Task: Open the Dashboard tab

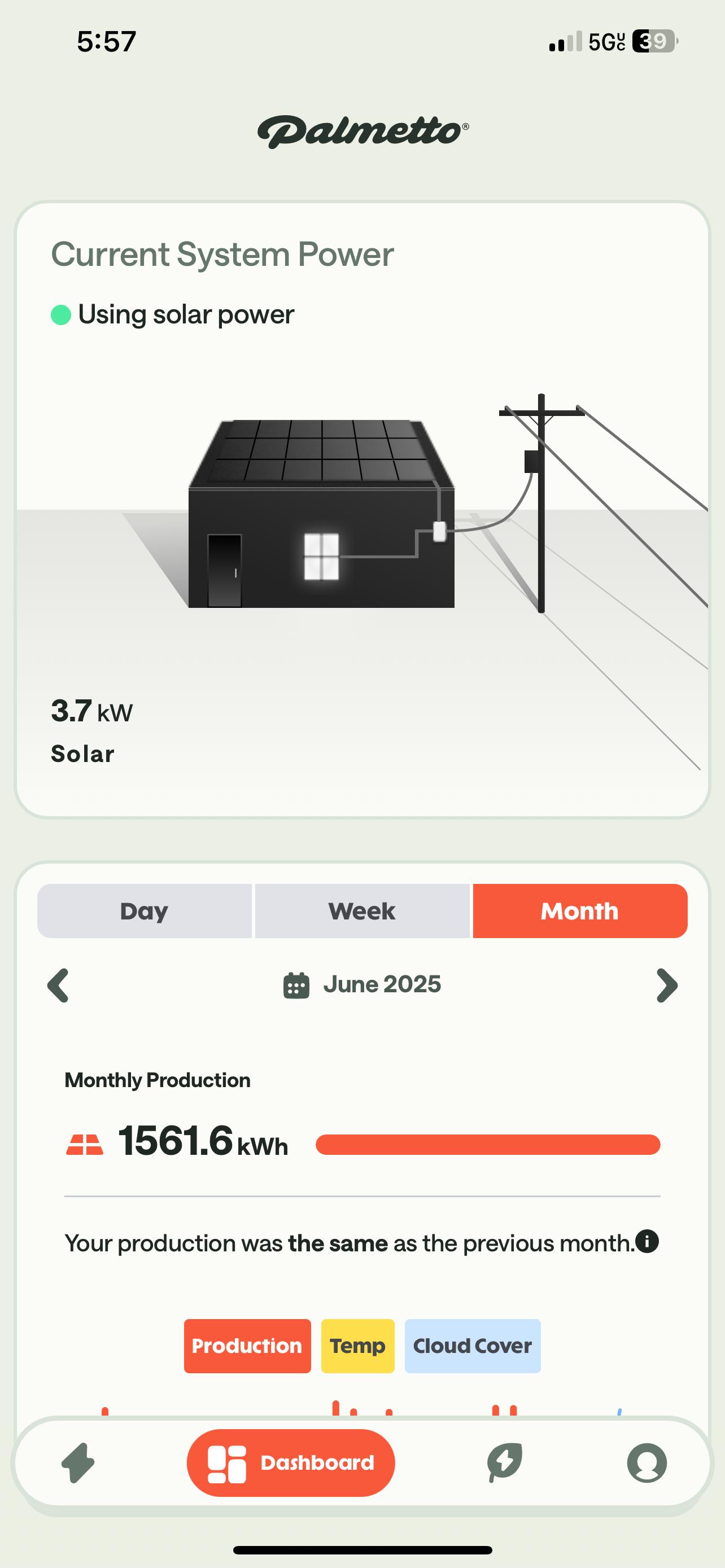Action: tap(291, 1462)
